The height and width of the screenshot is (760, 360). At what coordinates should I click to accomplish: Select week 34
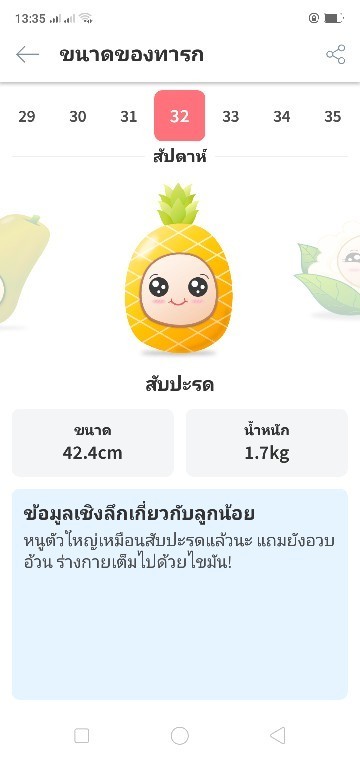pos(282,117)
